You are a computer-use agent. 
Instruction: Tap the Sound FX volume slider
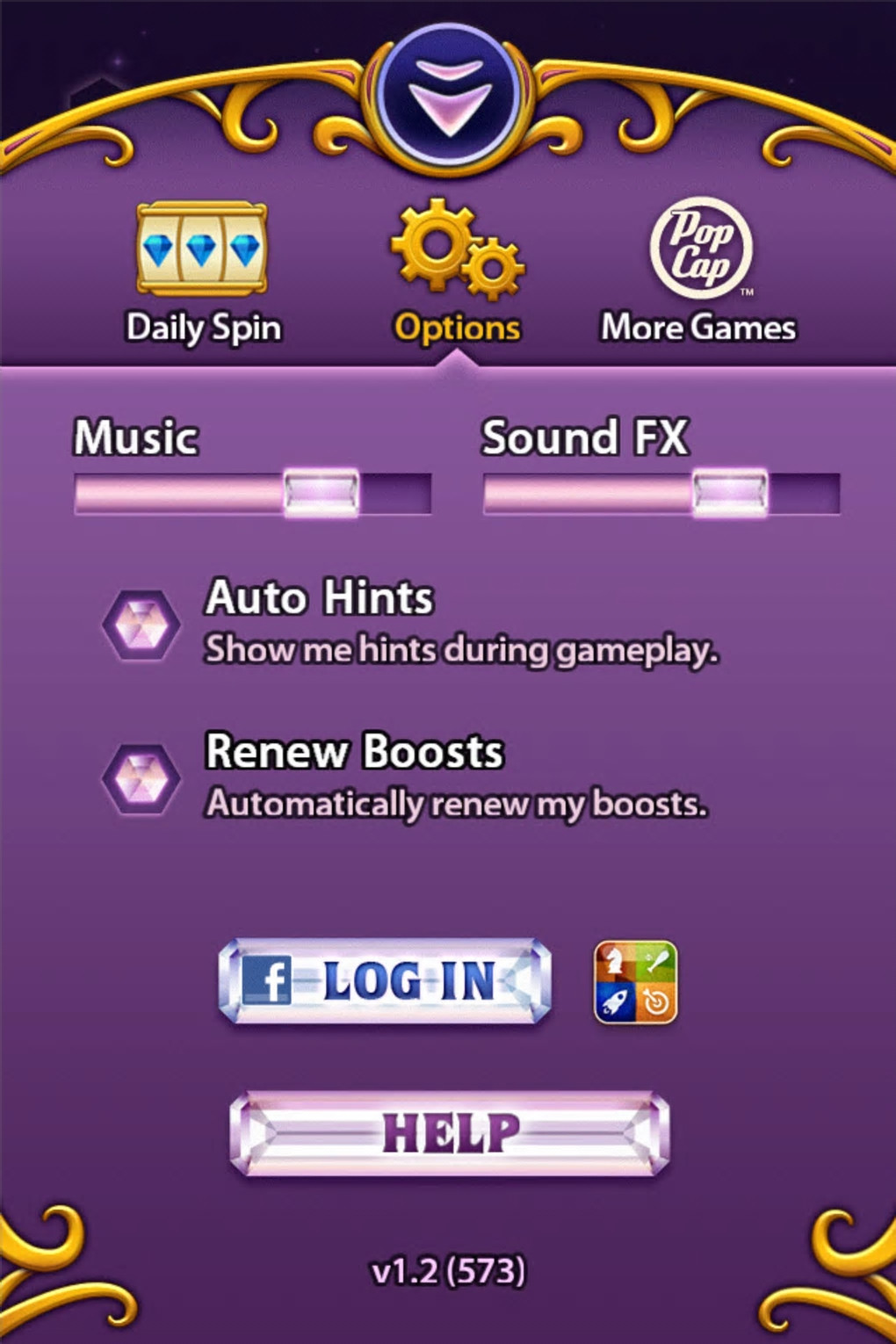(661, 493)
